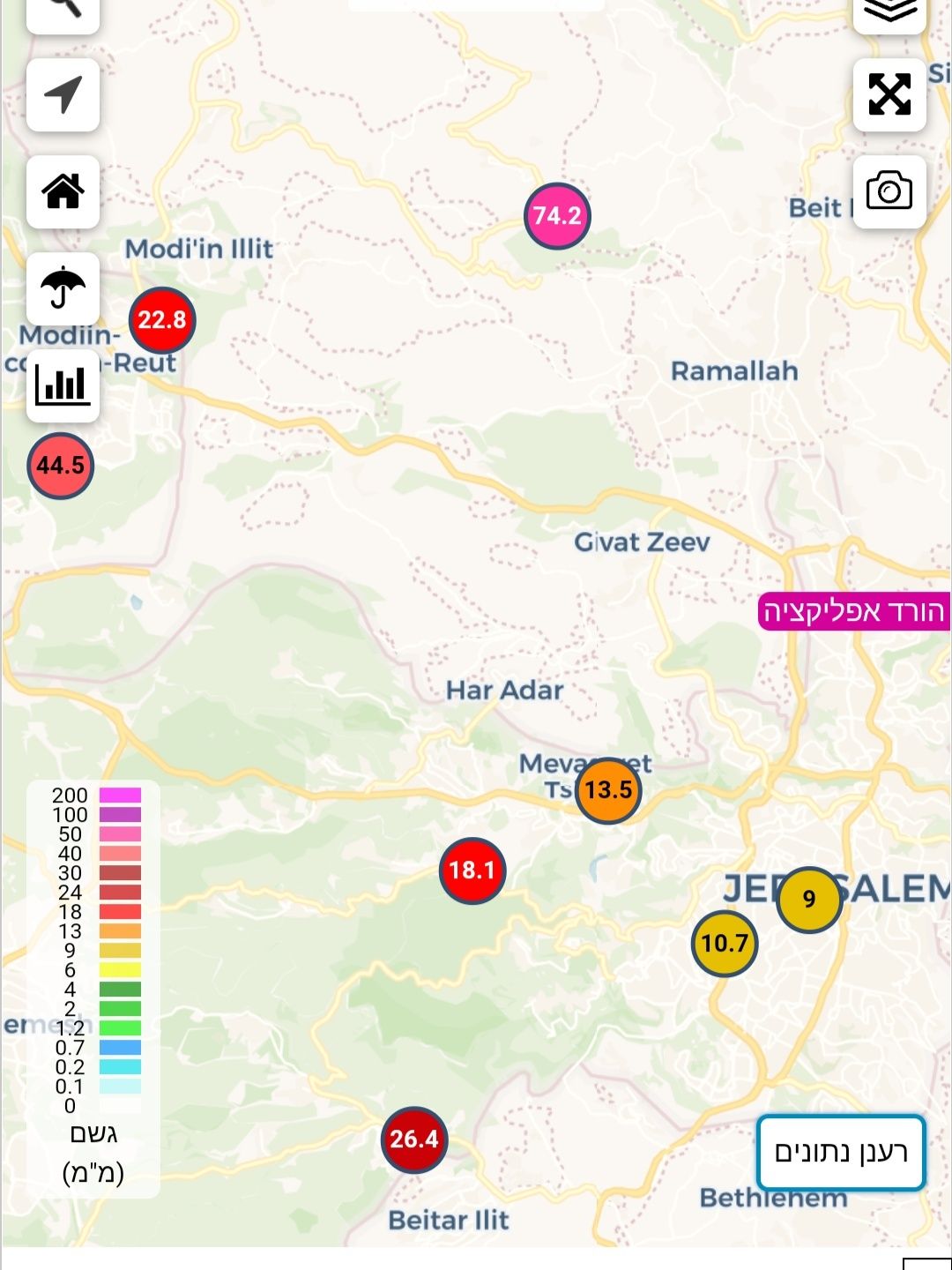Capture a screenshot with camera button

coord(889,191)
